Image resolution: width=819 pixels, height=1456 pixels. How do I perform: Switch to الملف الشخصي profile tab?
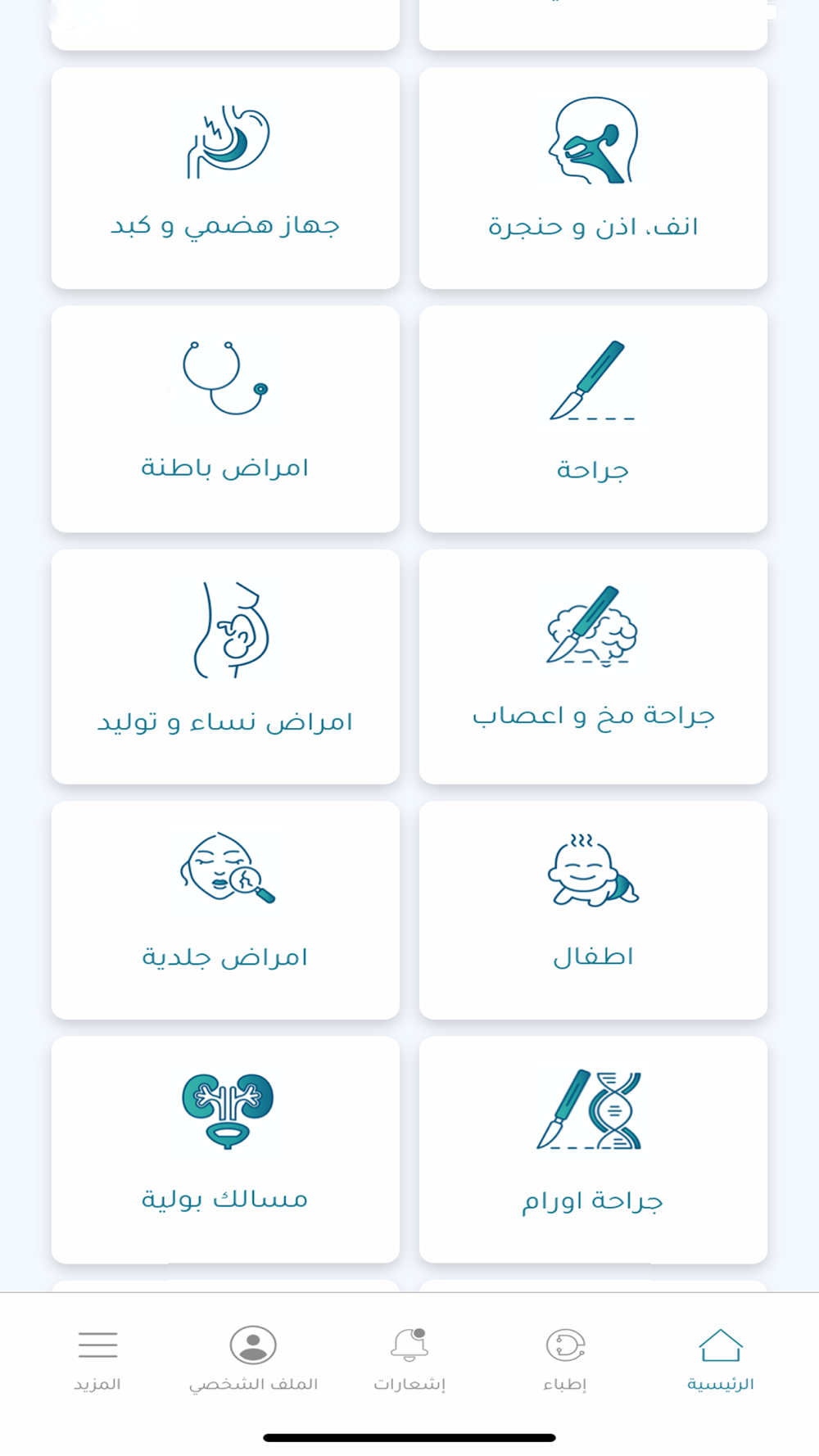[x=253, y=1359]
